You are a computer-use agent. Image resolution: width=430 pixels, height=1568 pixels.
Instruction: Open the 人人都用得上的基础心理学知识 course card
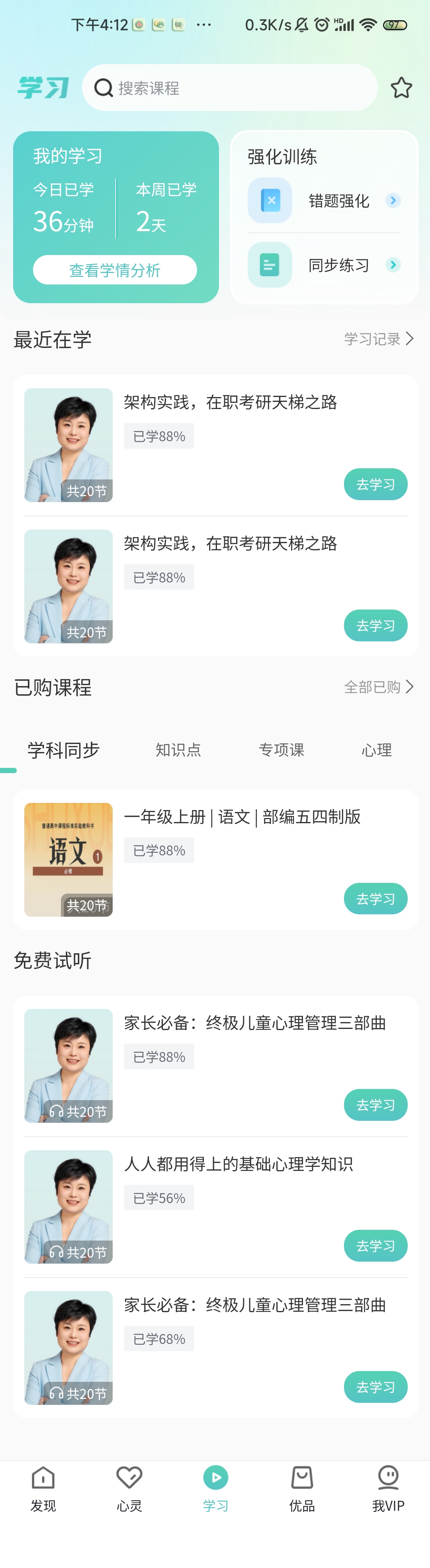point(238,1165)
